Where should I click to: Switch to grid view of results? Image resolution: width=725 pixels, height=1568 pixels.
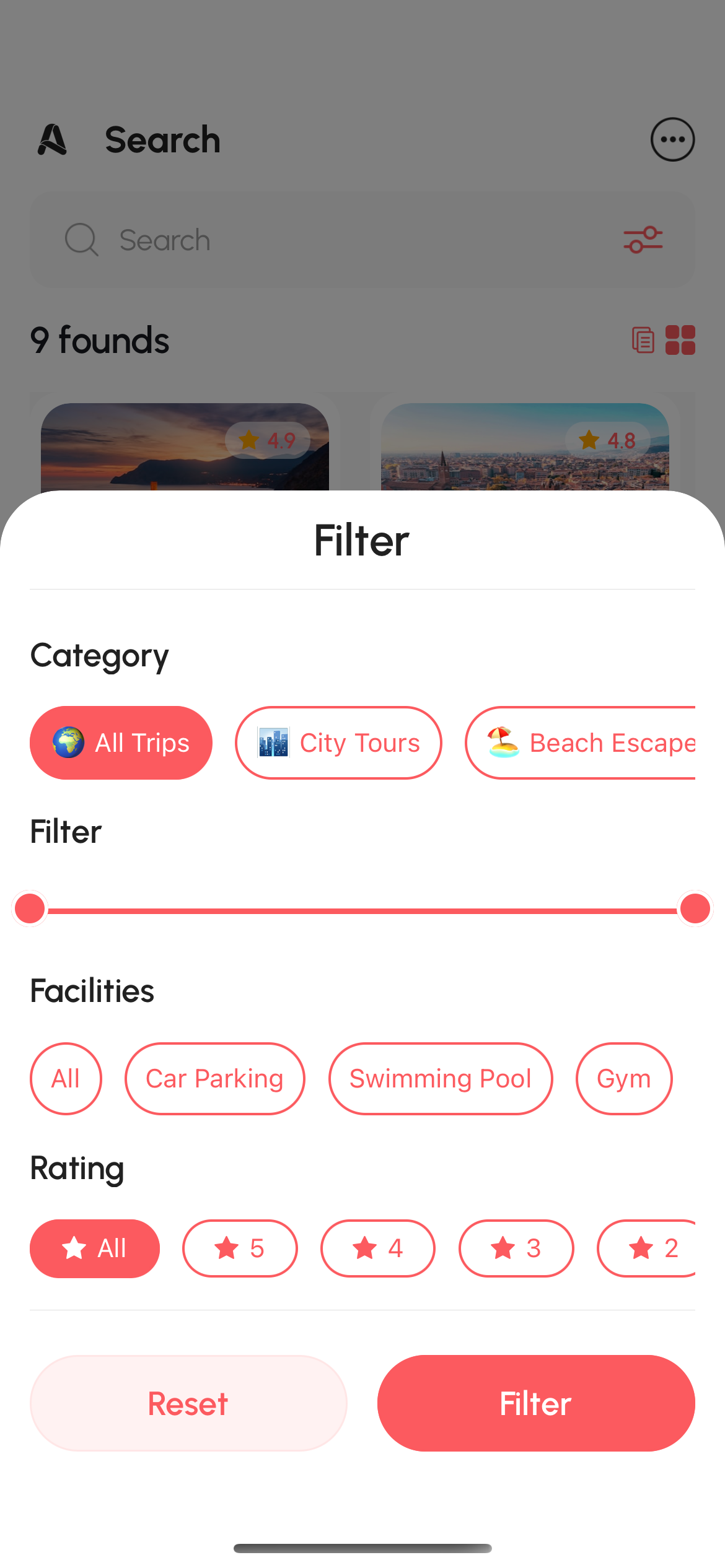682,340
